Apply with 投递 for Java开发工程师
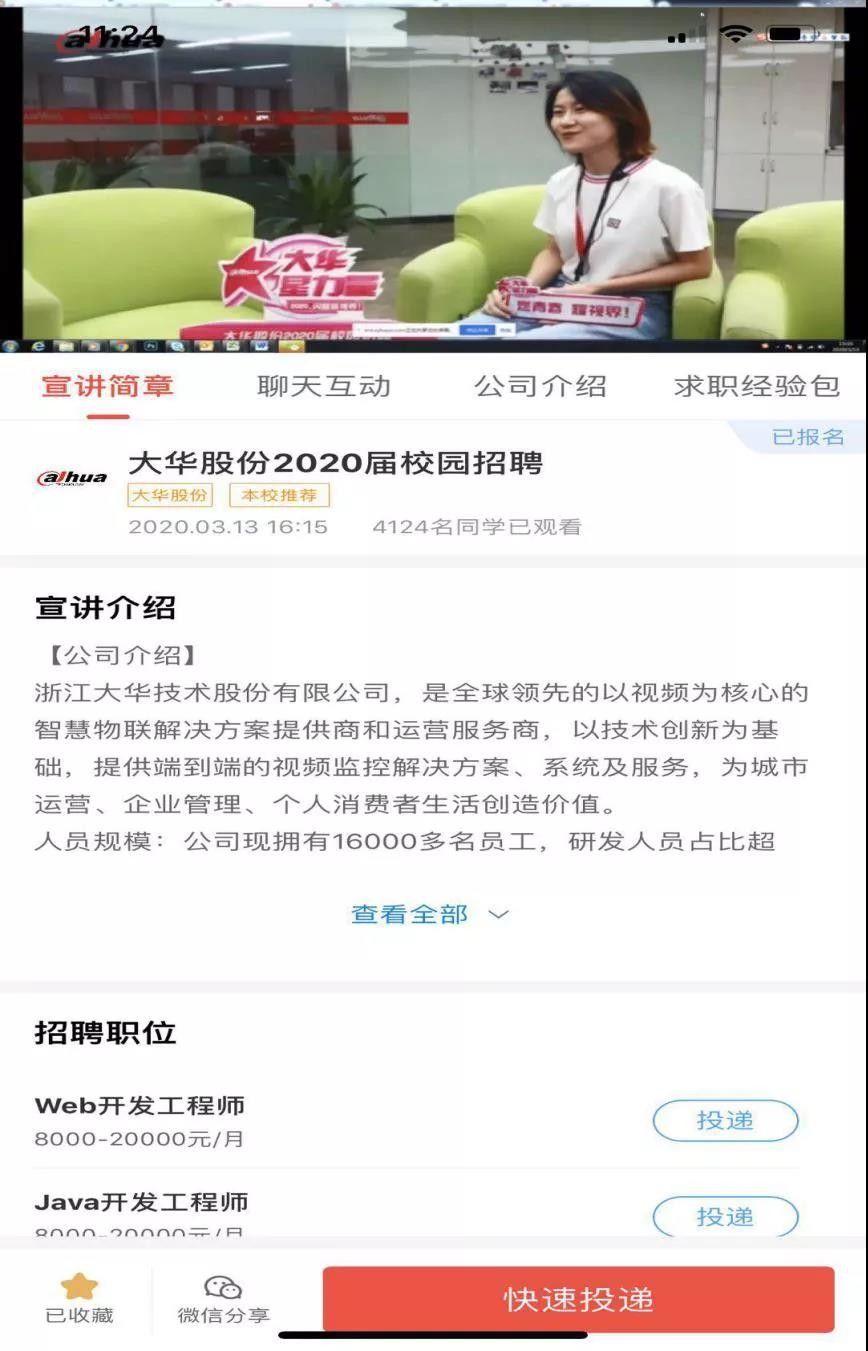868x1351 pixels. coord(725,1217)
